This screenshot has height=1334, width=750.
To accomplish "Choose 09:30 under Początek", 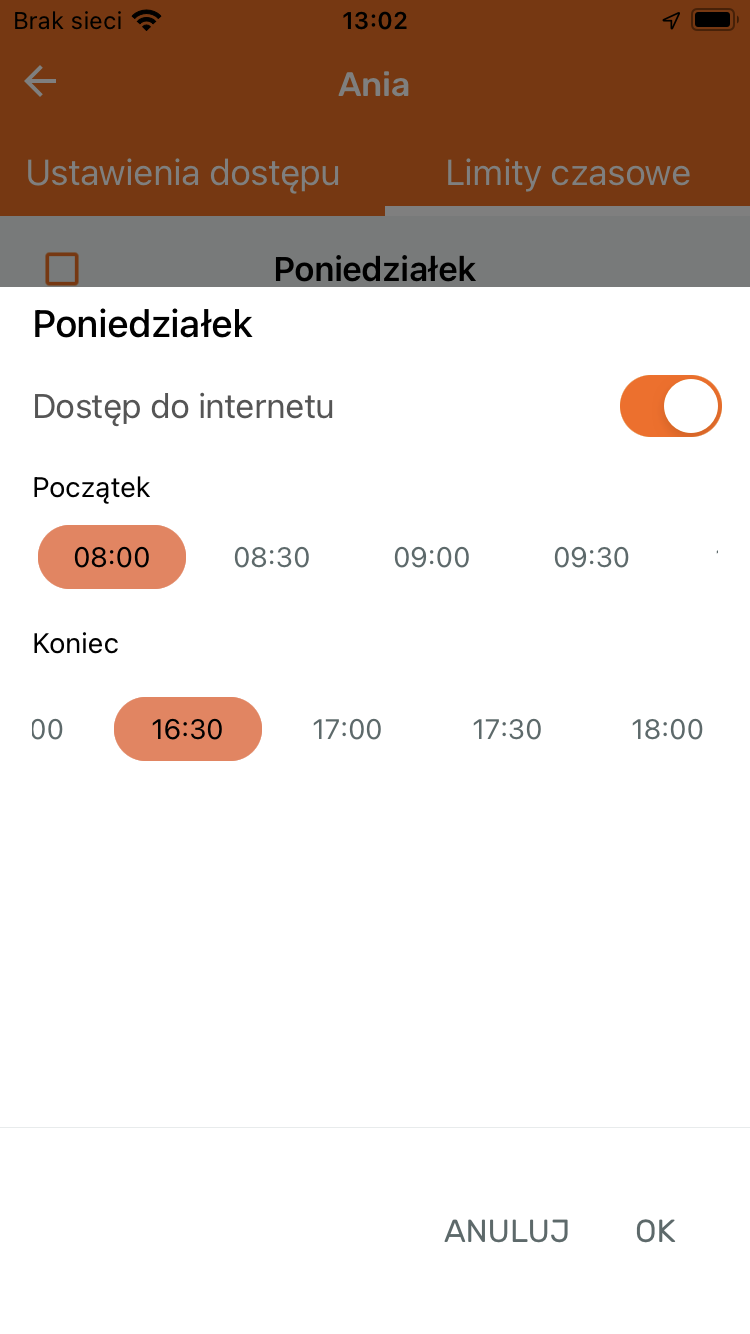I will [x=592, y=557].
